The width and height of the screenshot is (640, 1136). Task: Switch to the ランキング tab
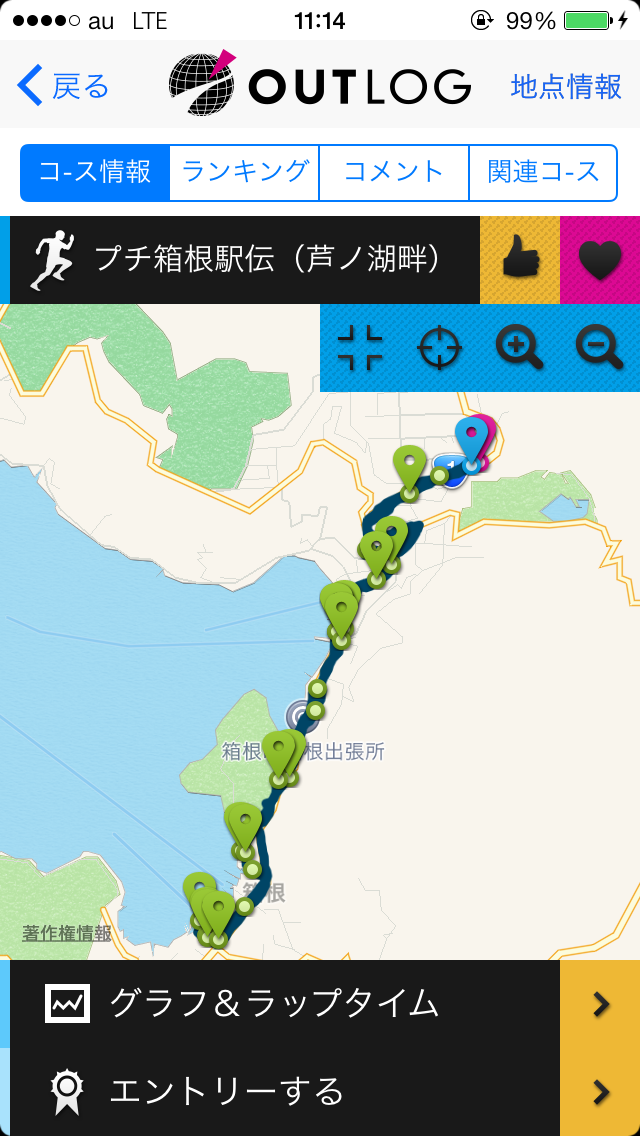click(x=244, y=172)
